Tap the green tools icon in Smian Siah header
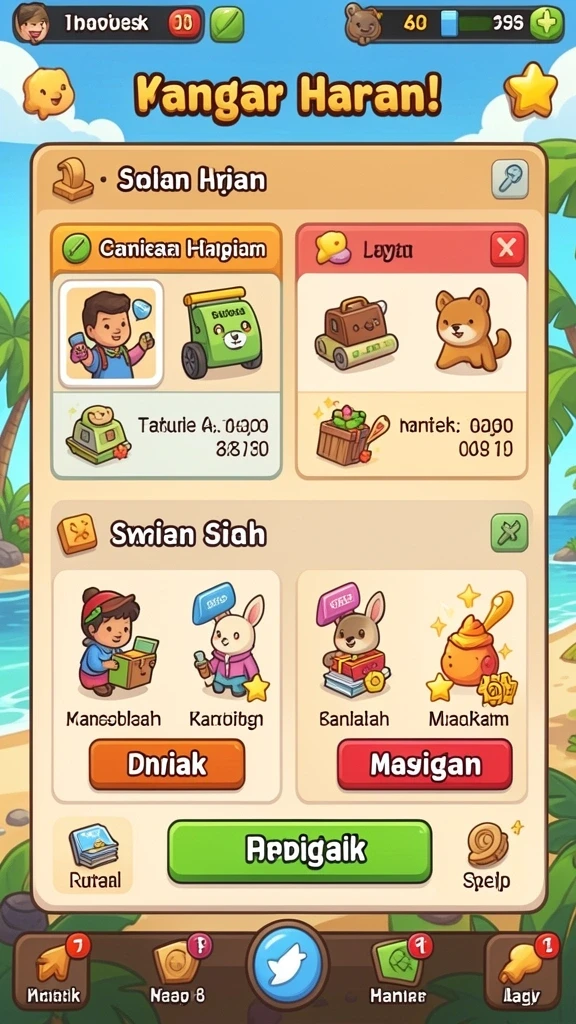576x1024 pixels. [509, 533]
